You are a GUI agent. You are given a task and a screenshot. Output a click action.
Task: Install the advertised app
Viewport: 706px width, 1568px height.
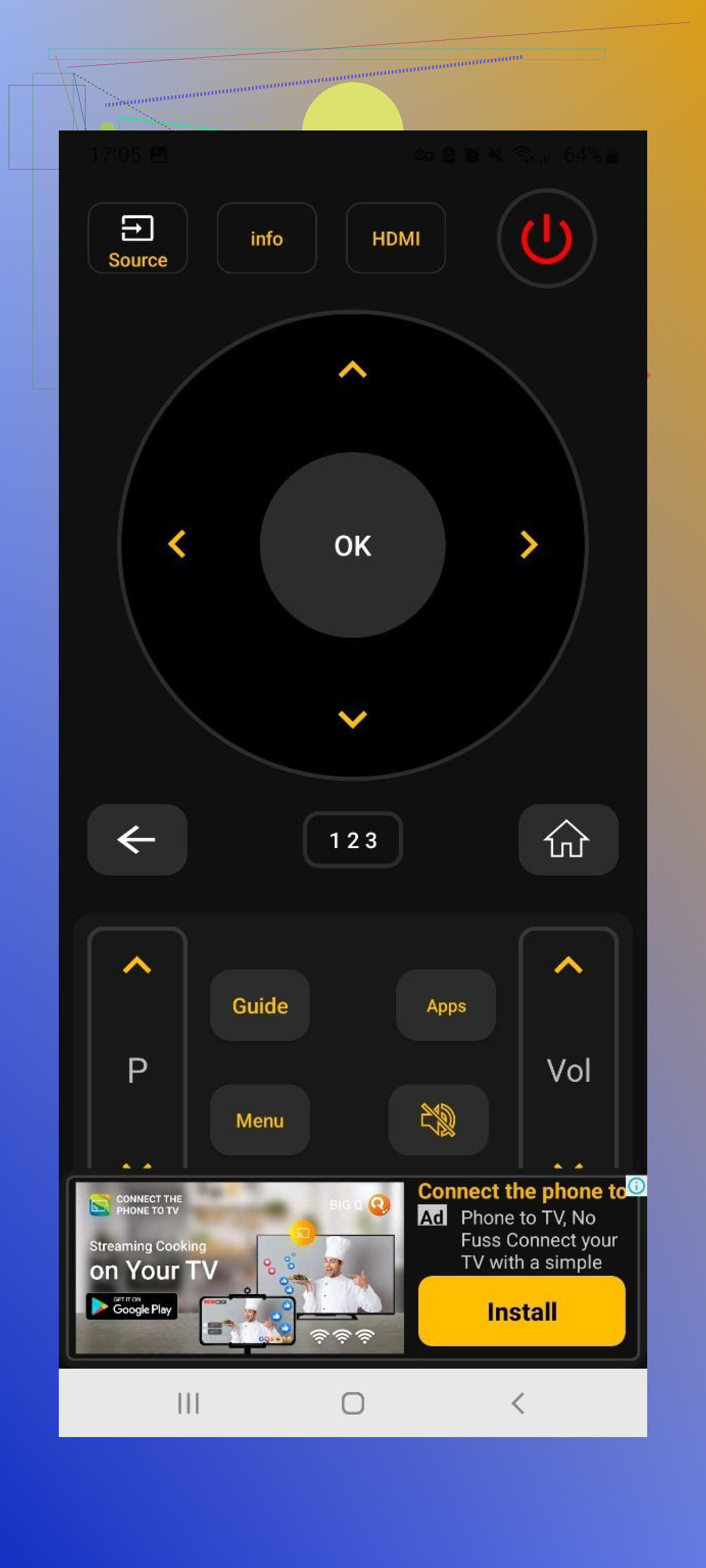(x=521, y=1311)
